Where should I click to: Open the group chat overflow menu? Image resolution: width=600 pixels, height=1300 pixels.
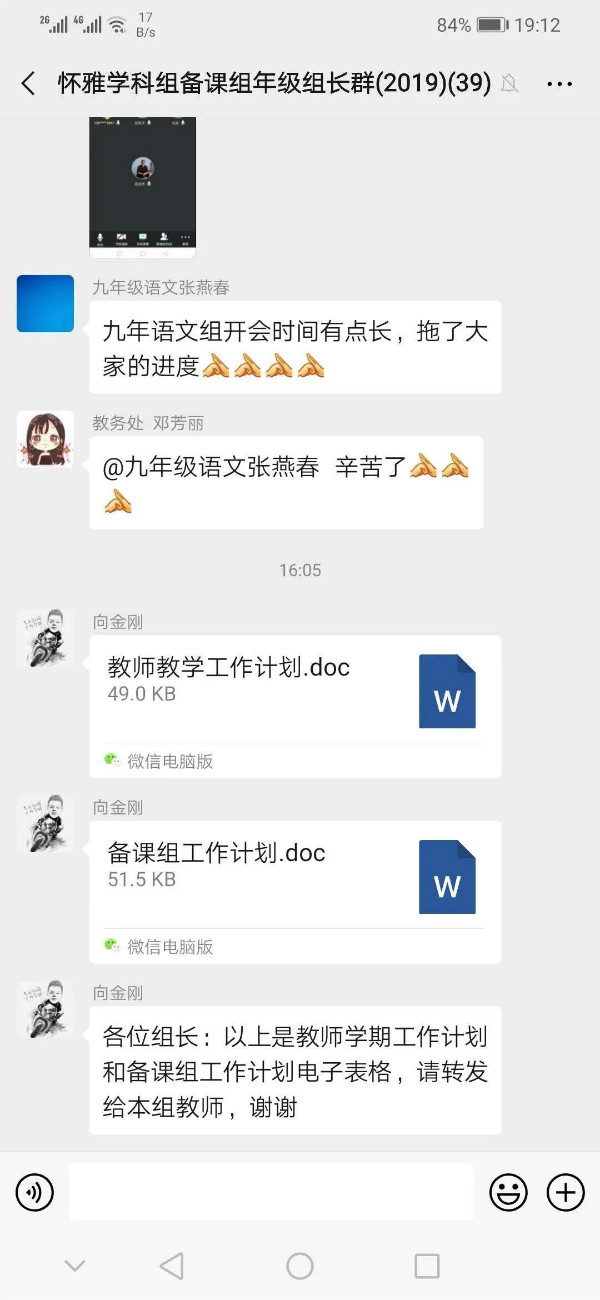pos(559,84)
